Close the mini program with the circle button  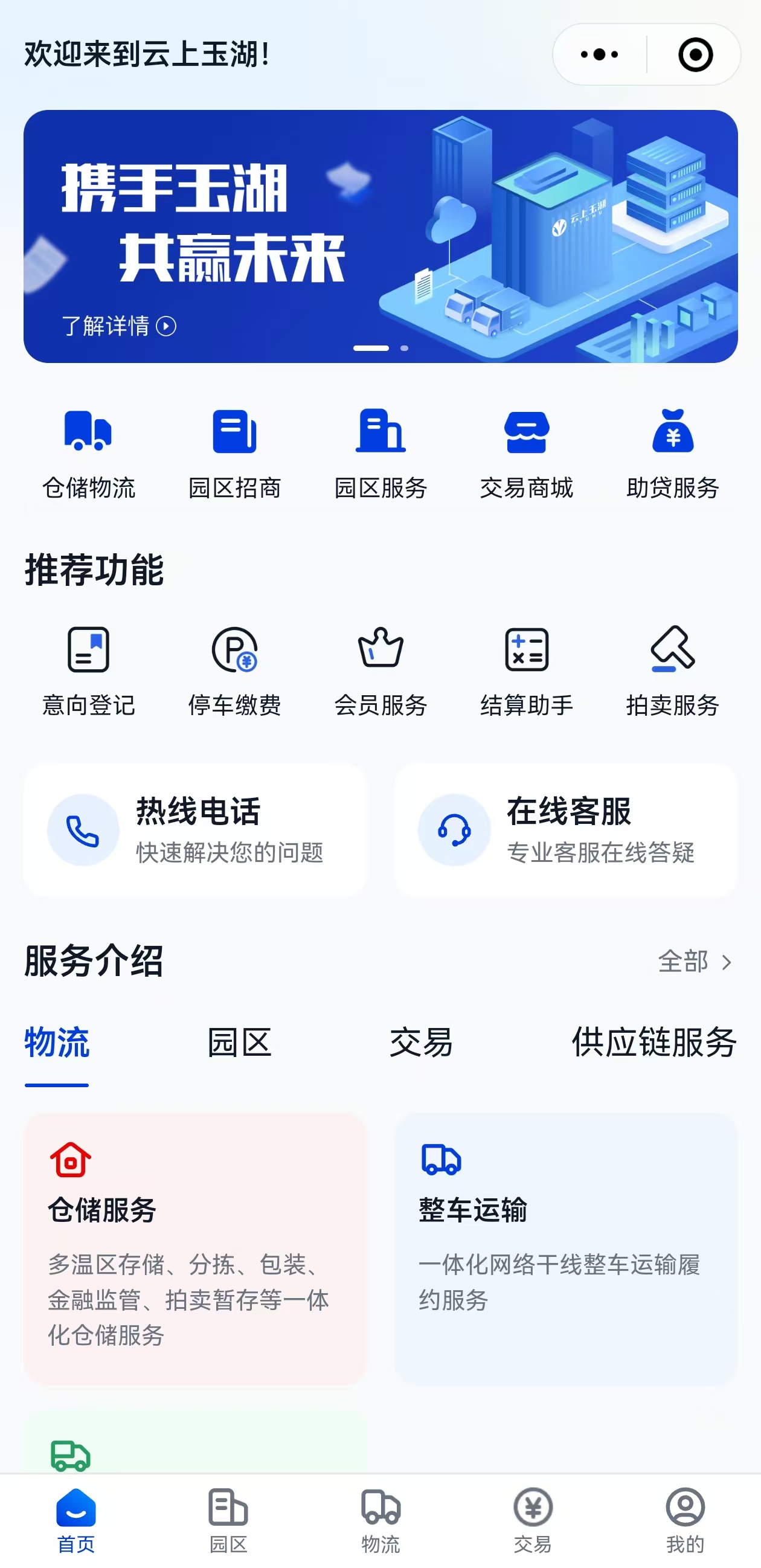(x=695, y=55)
